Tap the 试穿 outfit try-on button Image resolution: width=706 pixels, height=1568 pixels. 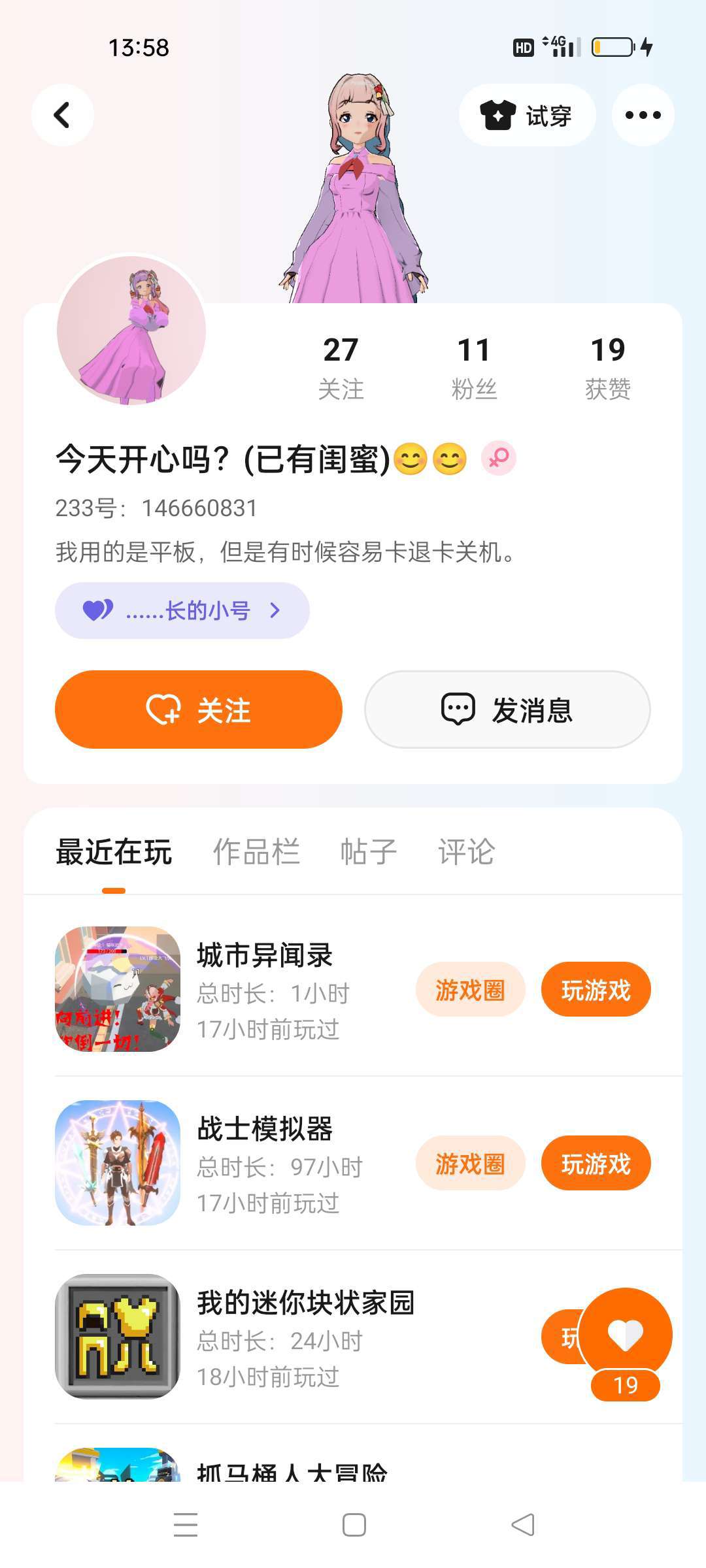tap(527, 115)
